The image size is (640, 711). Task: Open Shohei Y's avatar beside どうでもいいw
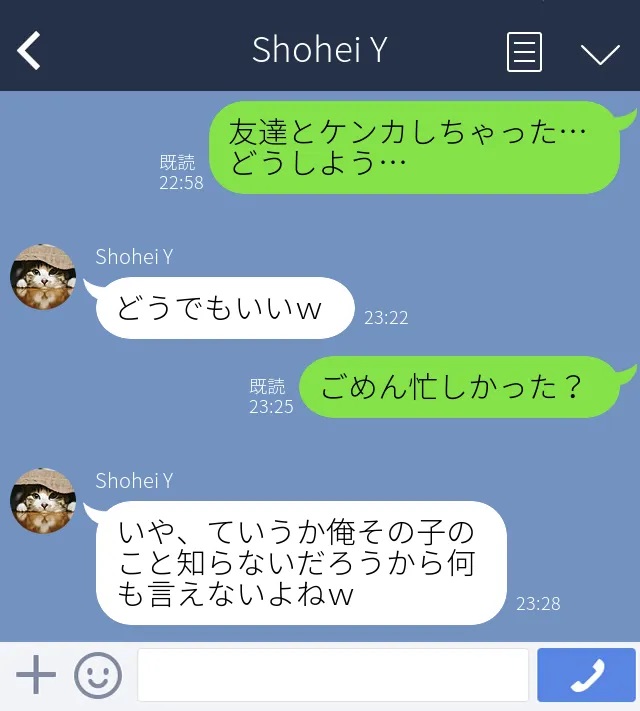[x=43, y=277]
